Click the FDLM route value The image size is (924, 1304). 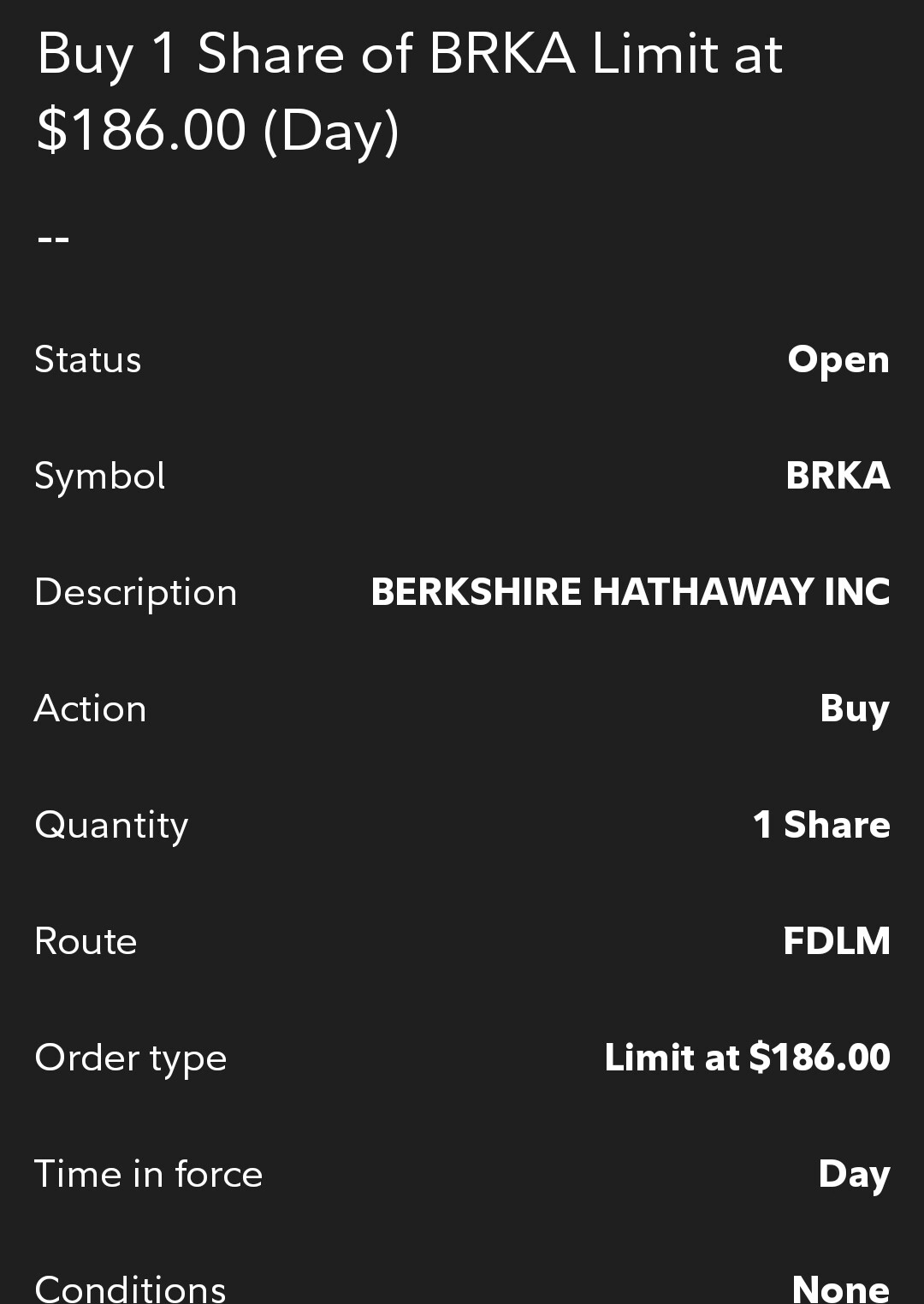pyautogui.click(x=835, y=941)
